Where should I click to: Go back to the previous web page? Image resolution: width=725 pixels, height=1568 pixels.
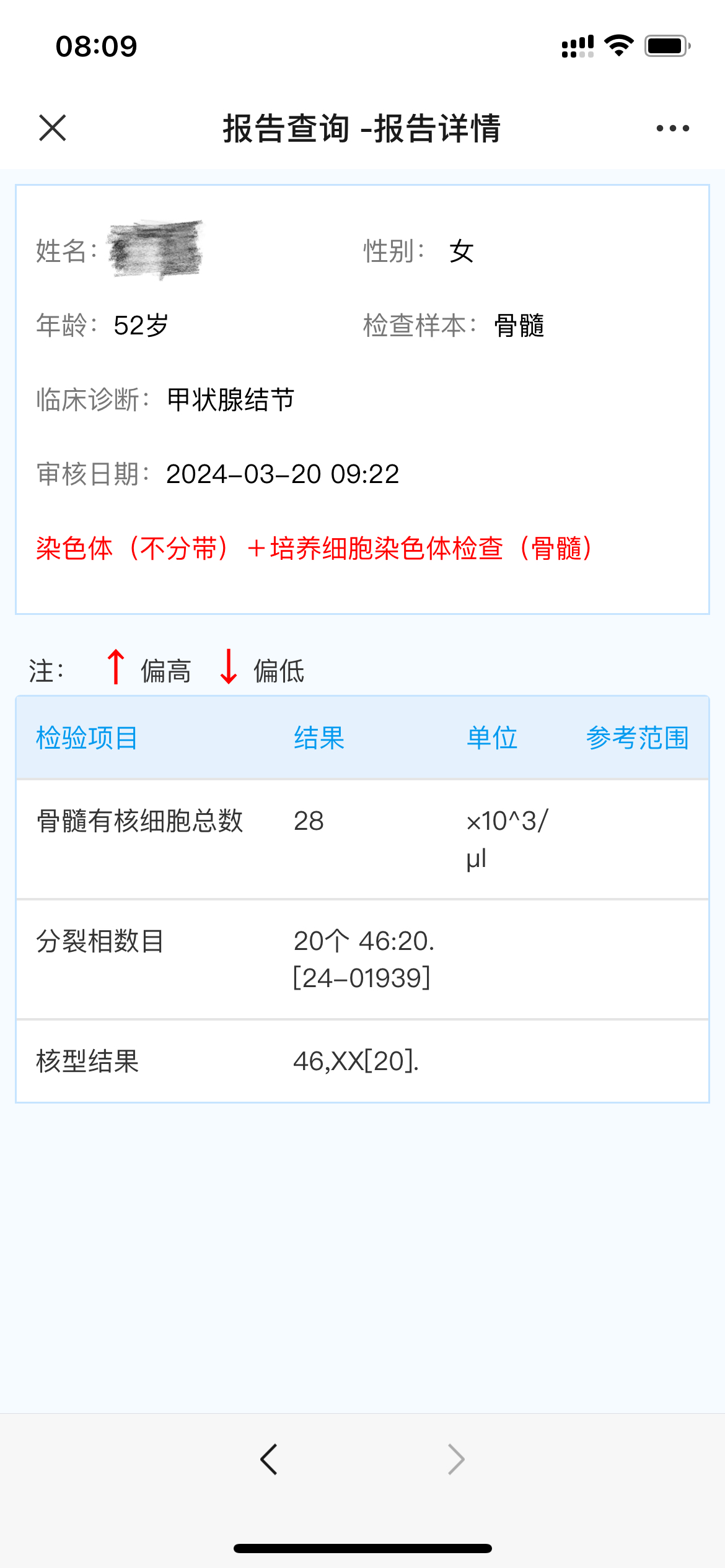269,1460
